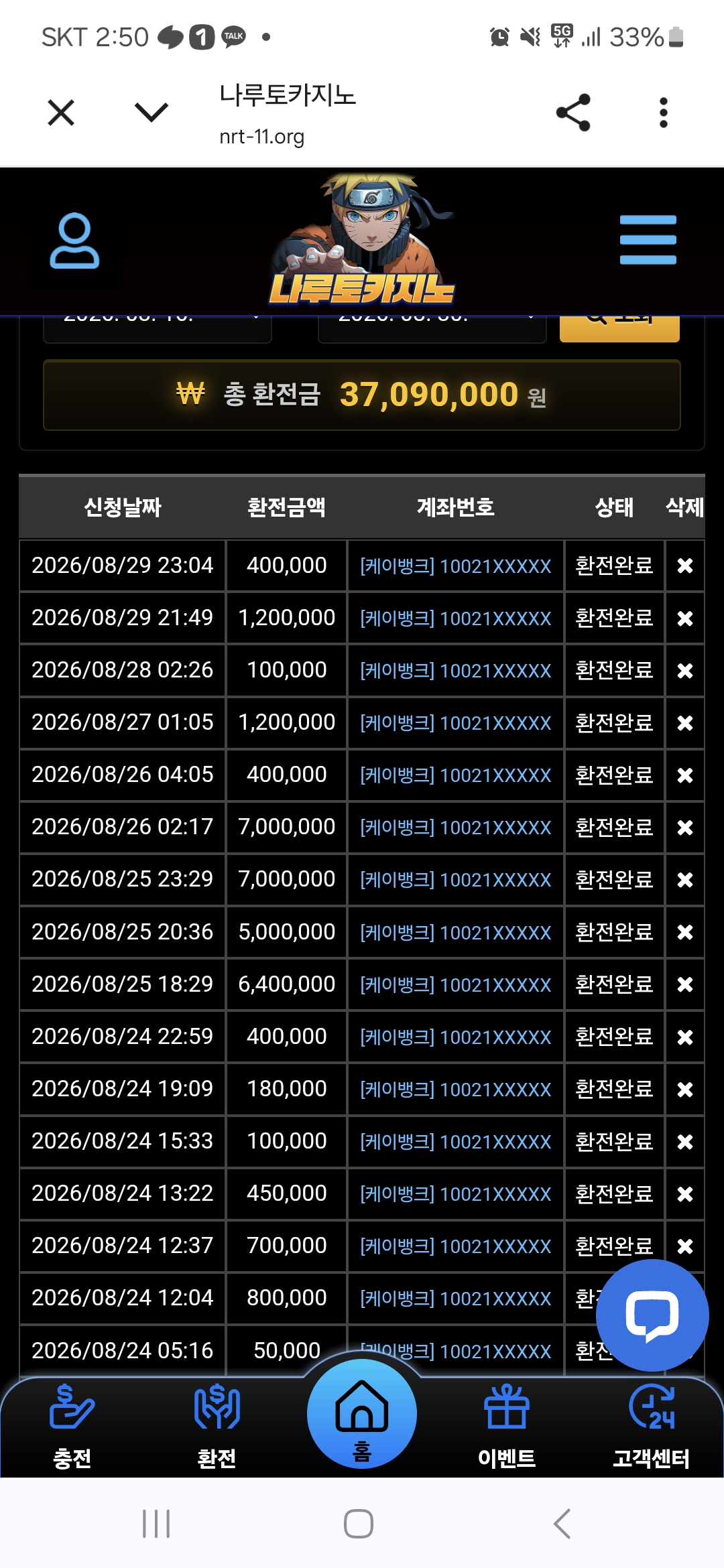
Task: Delete the 2026/08/25 18:29 withdrawal record
Action: click(684, 984)
